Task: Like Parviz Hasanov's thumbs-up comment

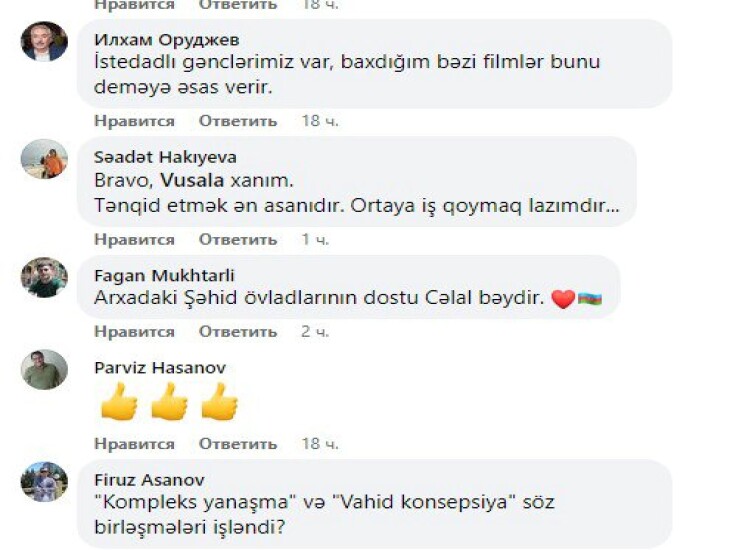Action: pyautogui.click(x=134, y=443)
